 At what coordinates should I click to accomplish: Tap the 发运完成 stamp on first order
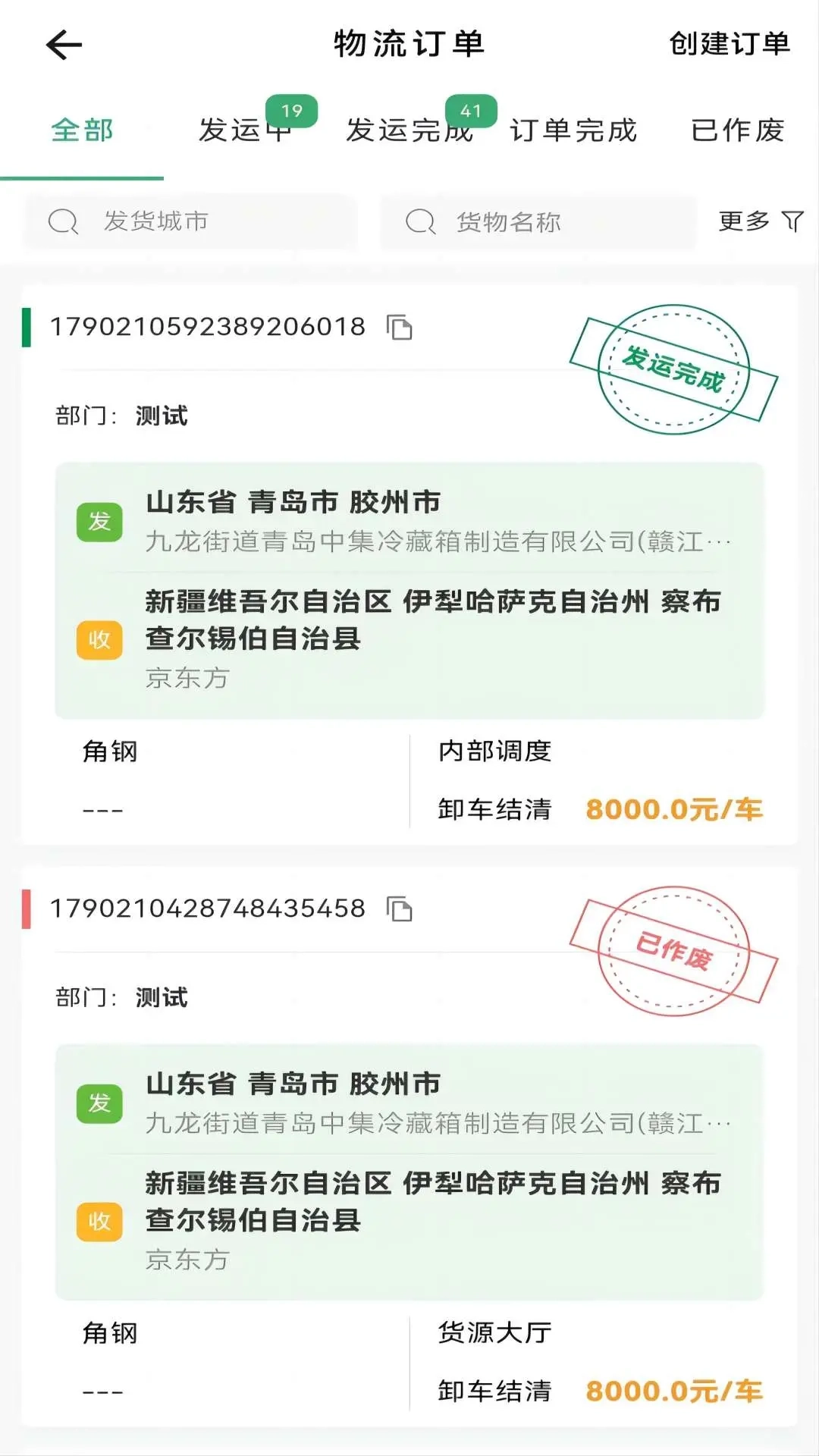click(673, 368)
